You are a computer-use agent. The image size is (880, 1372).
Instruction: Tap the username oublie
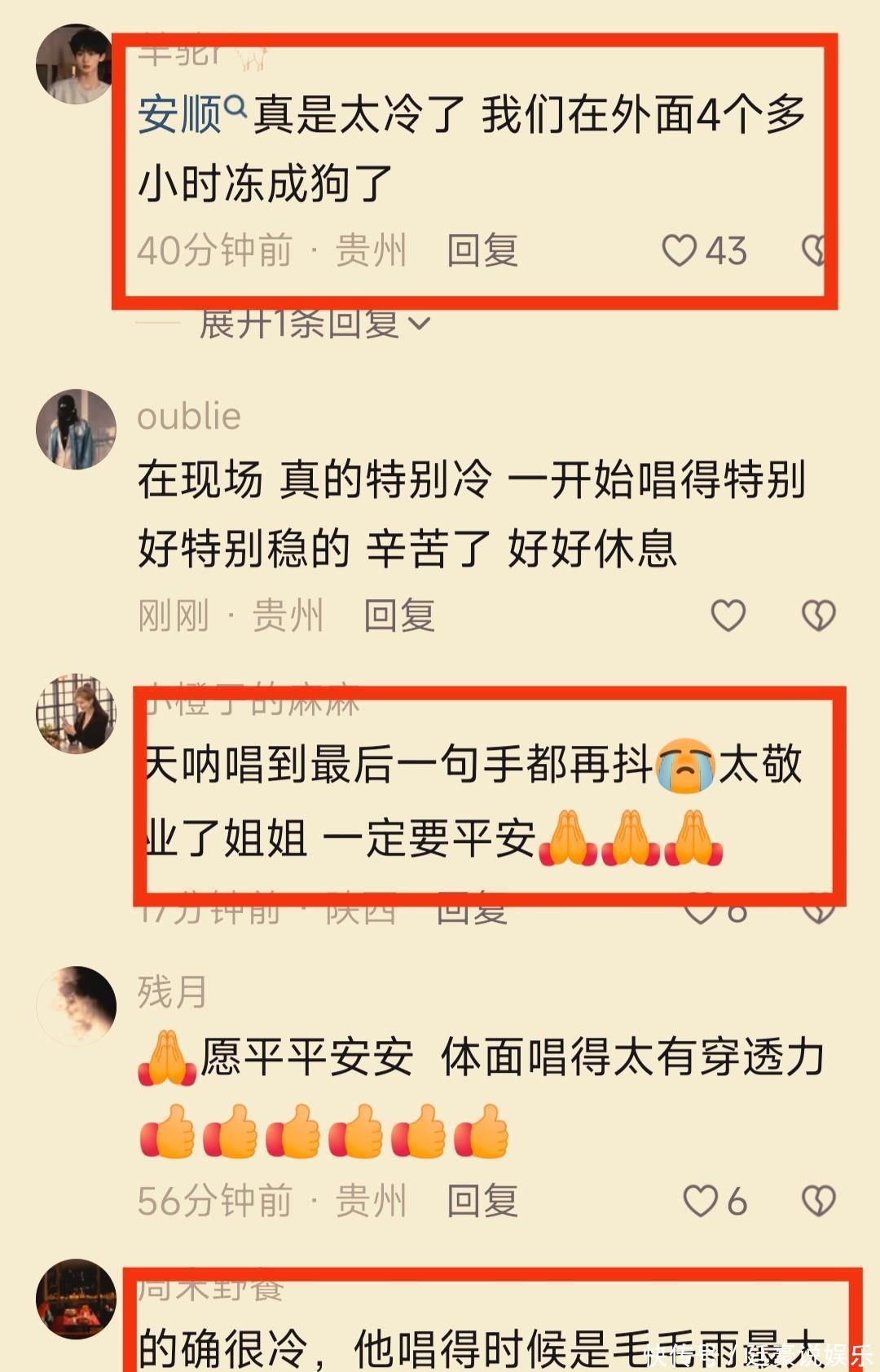(x=189, y=417)
